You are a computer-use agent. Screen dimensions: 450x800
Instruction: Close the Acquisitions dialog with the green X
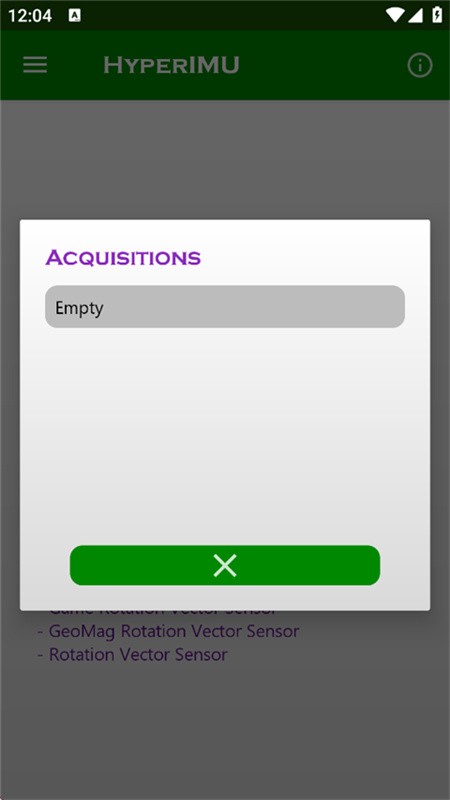(x=225, y=565)
